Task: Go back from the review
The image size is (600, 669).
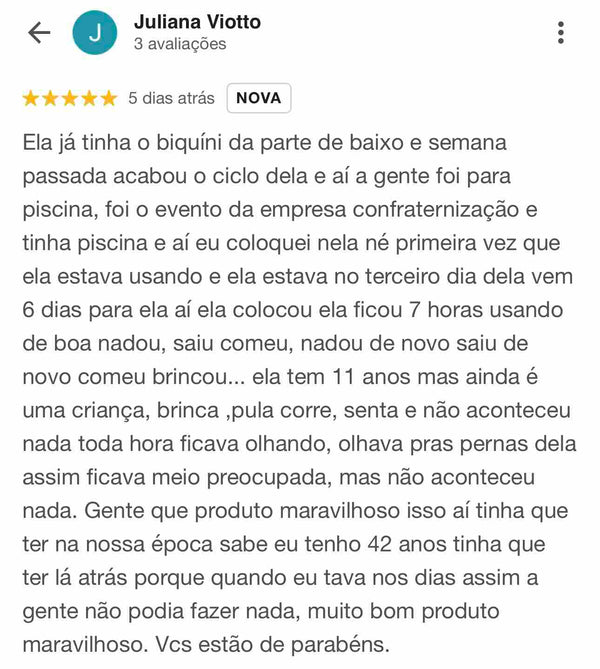Action: point(39,33)
